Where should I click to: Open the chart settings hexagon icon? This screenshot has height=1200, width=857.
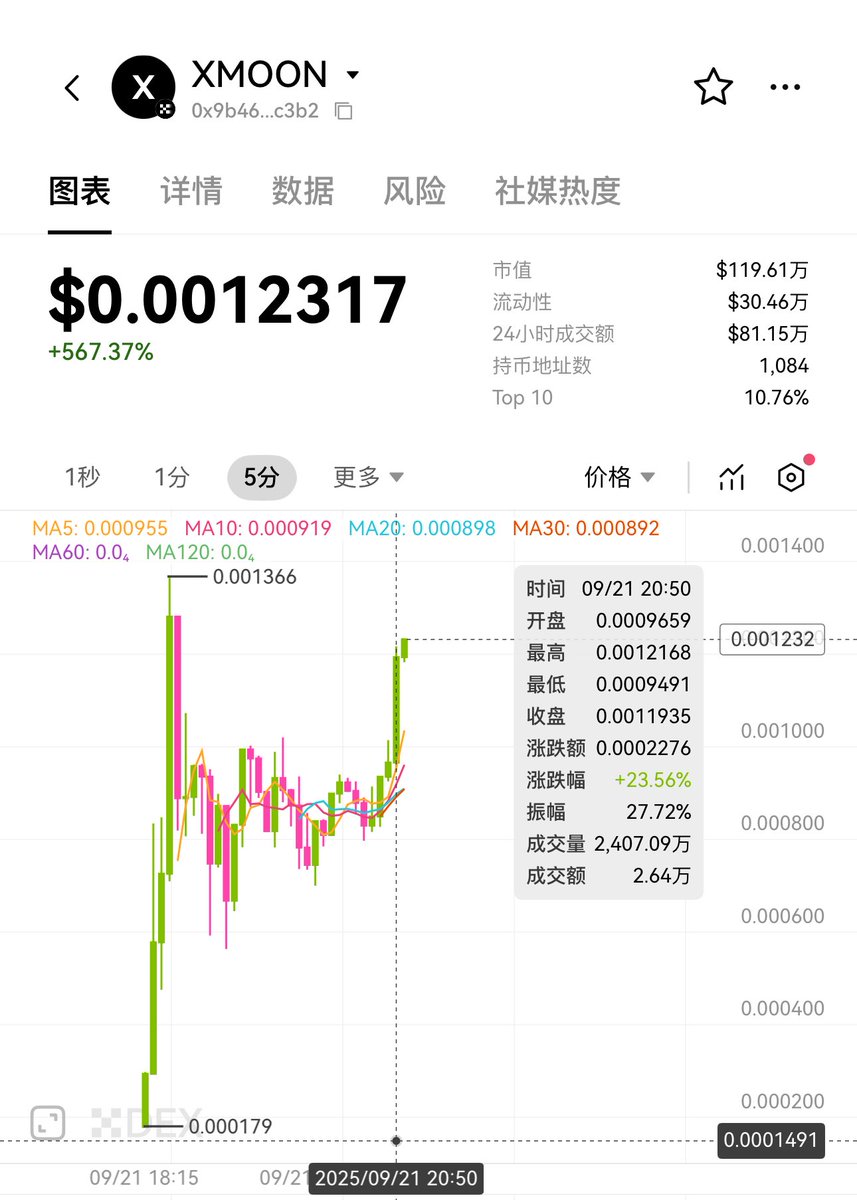pyautogui.click(x=791, y=478)
